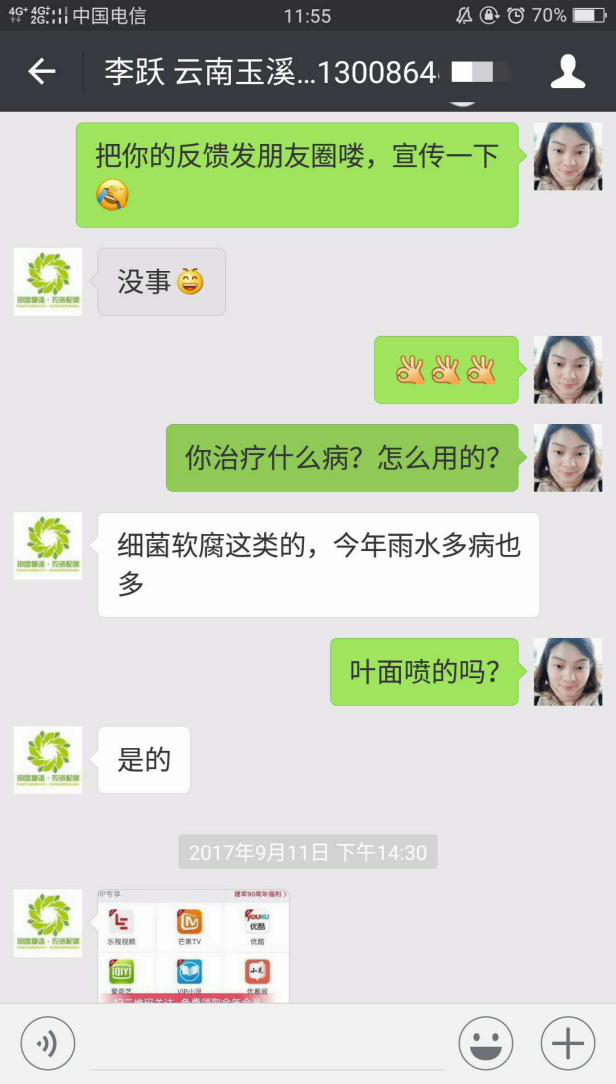Open the emoji picker
The height and width of the screenshot is (1084, 616).
(x=486, y=1044)
